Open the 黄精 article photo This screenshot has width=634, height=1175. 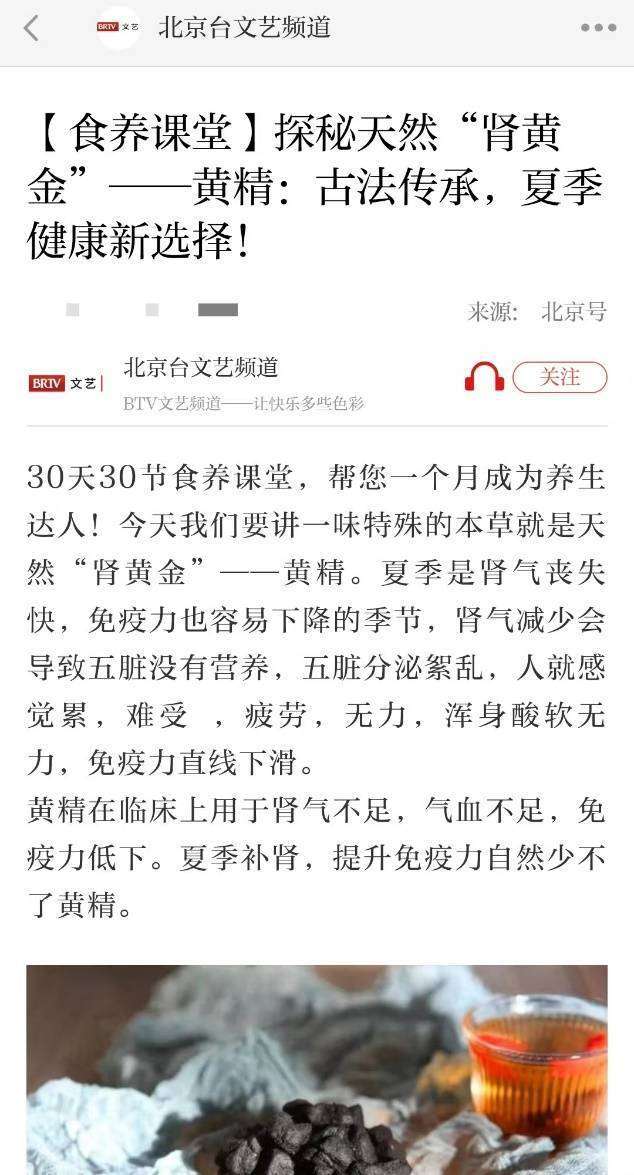pos(317,1070)
